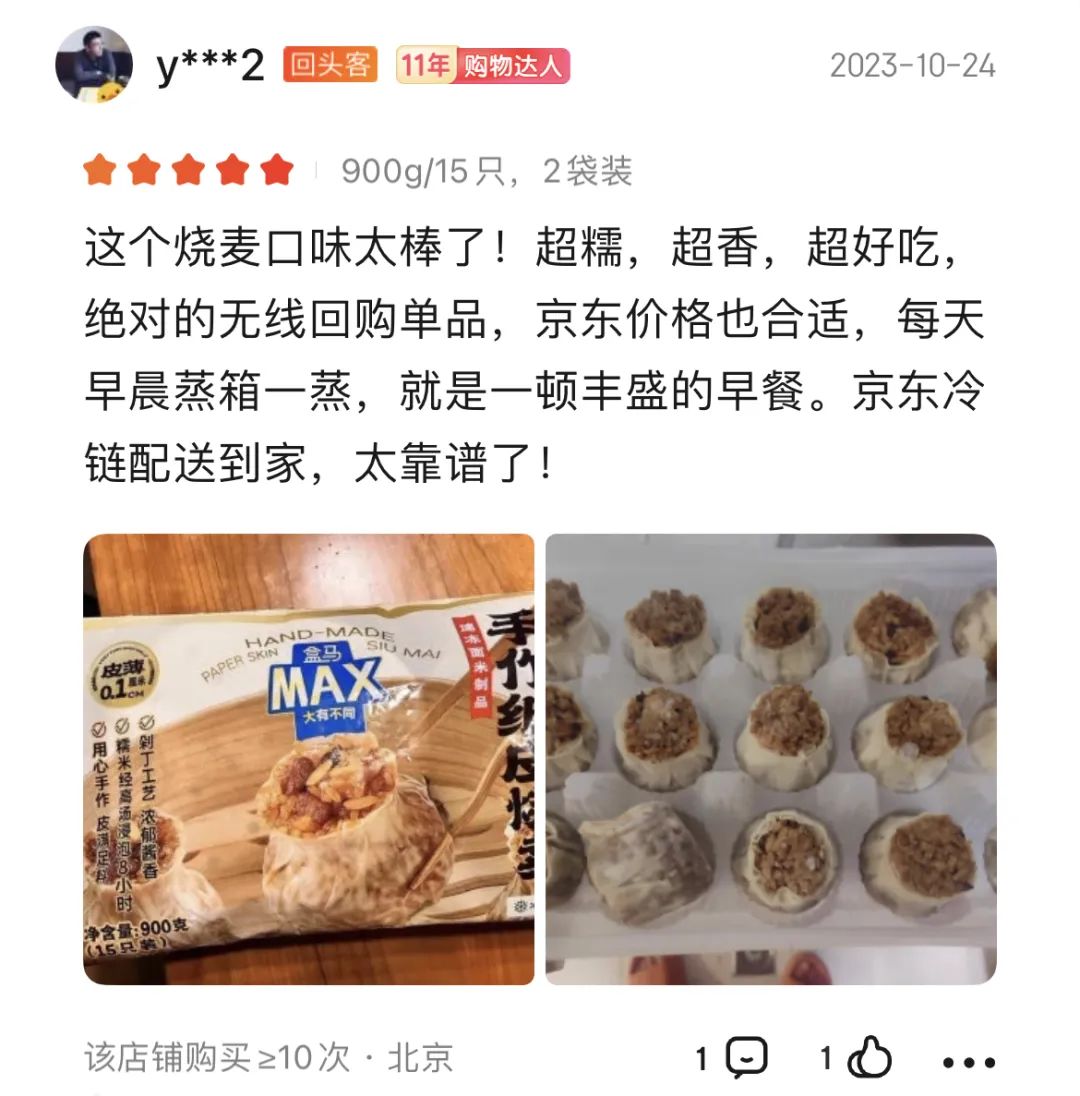Viewport: 1080px width, 1096px height.
Task: Open the siu mai package photo
Action: (308, 759)
